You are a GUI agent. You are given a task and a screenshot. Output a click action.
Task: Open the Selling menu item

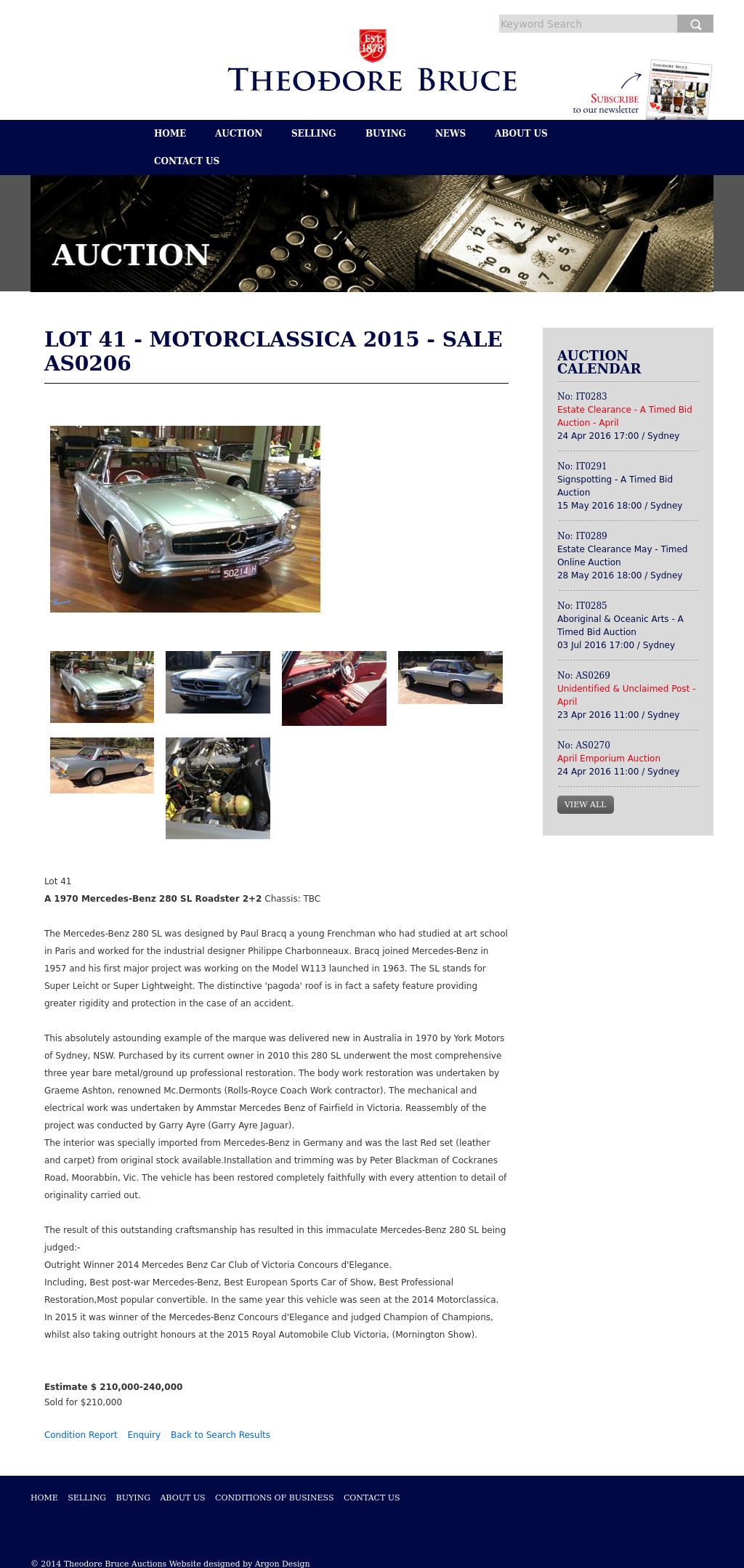pos(314,133)
